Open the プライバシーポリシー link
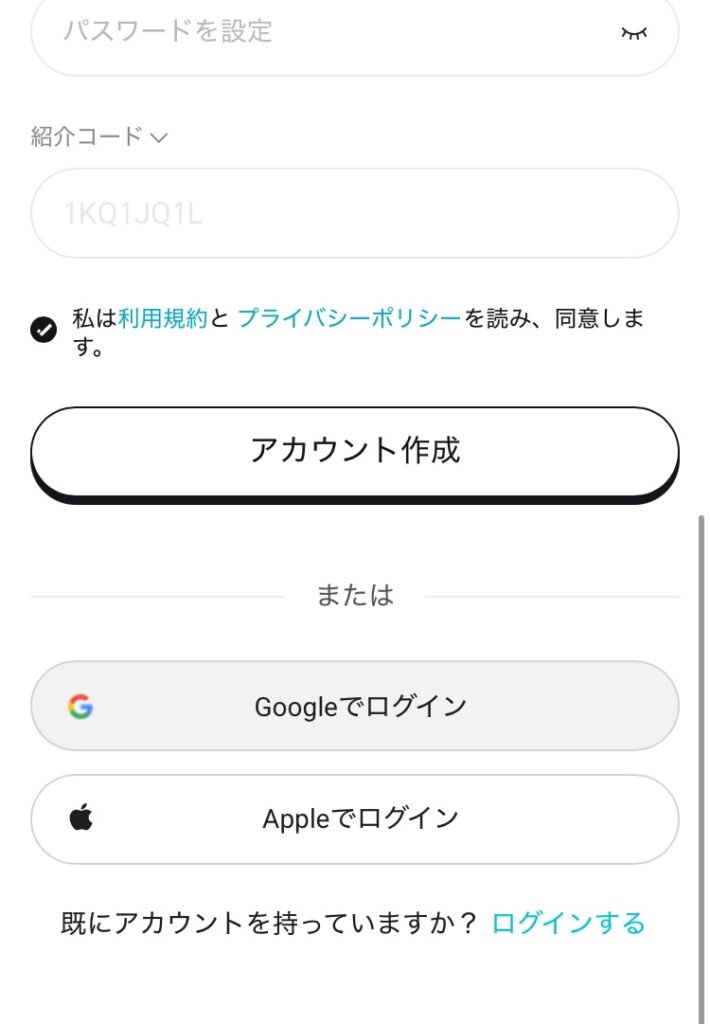710x1024 pixels. click(350, 319)
